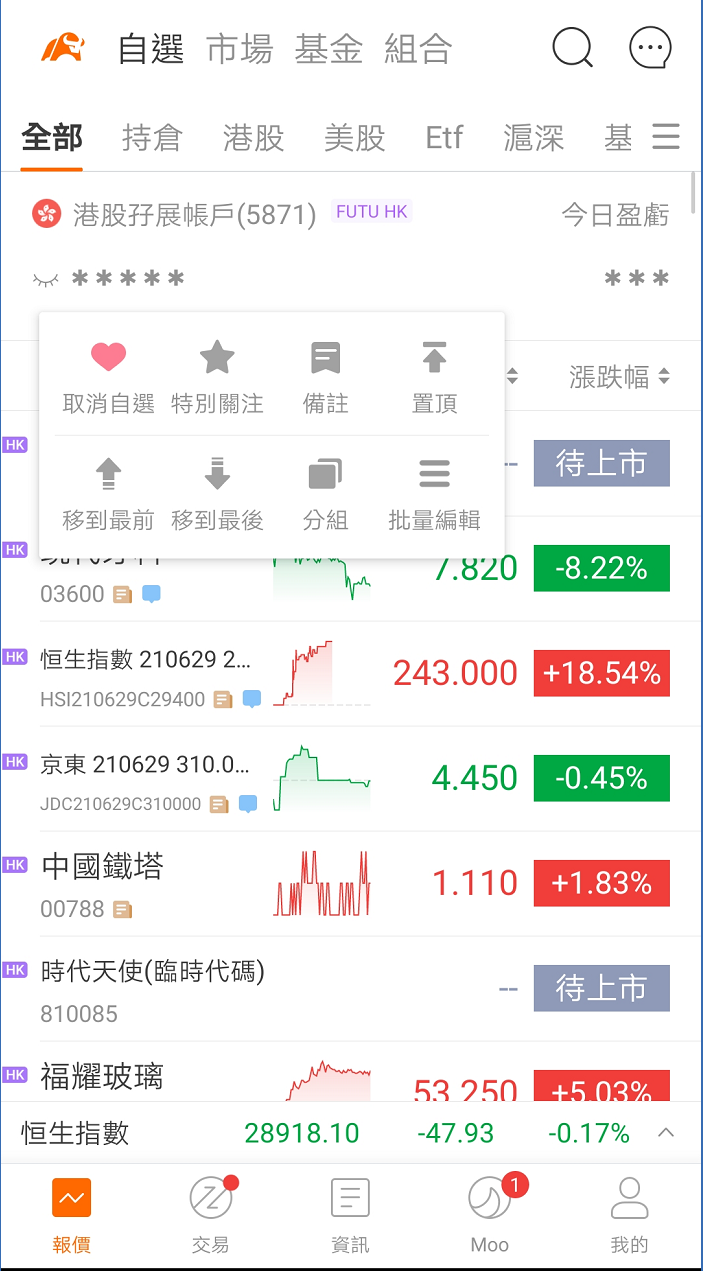The height and width of the screenshot is (1271, 703).
Task: Select the 持倉 watchlist tab
Action: pyautogui.click(x=152, y=137)
